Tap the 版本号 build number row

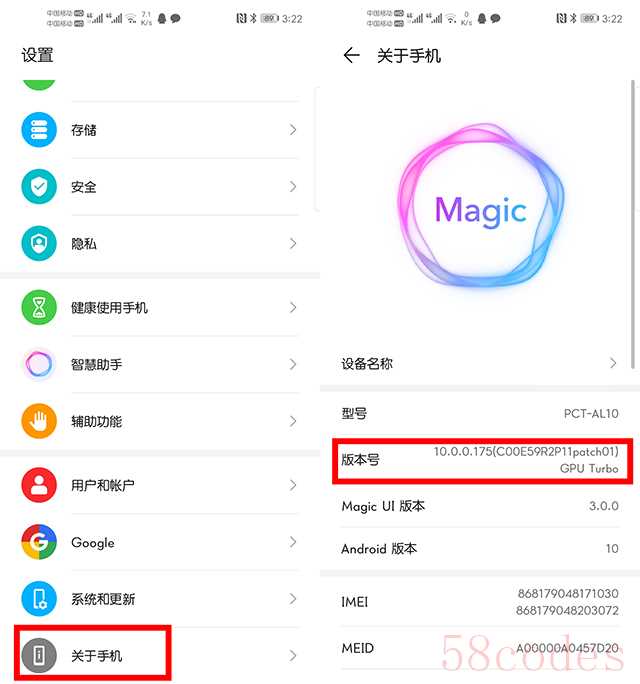click(480, 459)
